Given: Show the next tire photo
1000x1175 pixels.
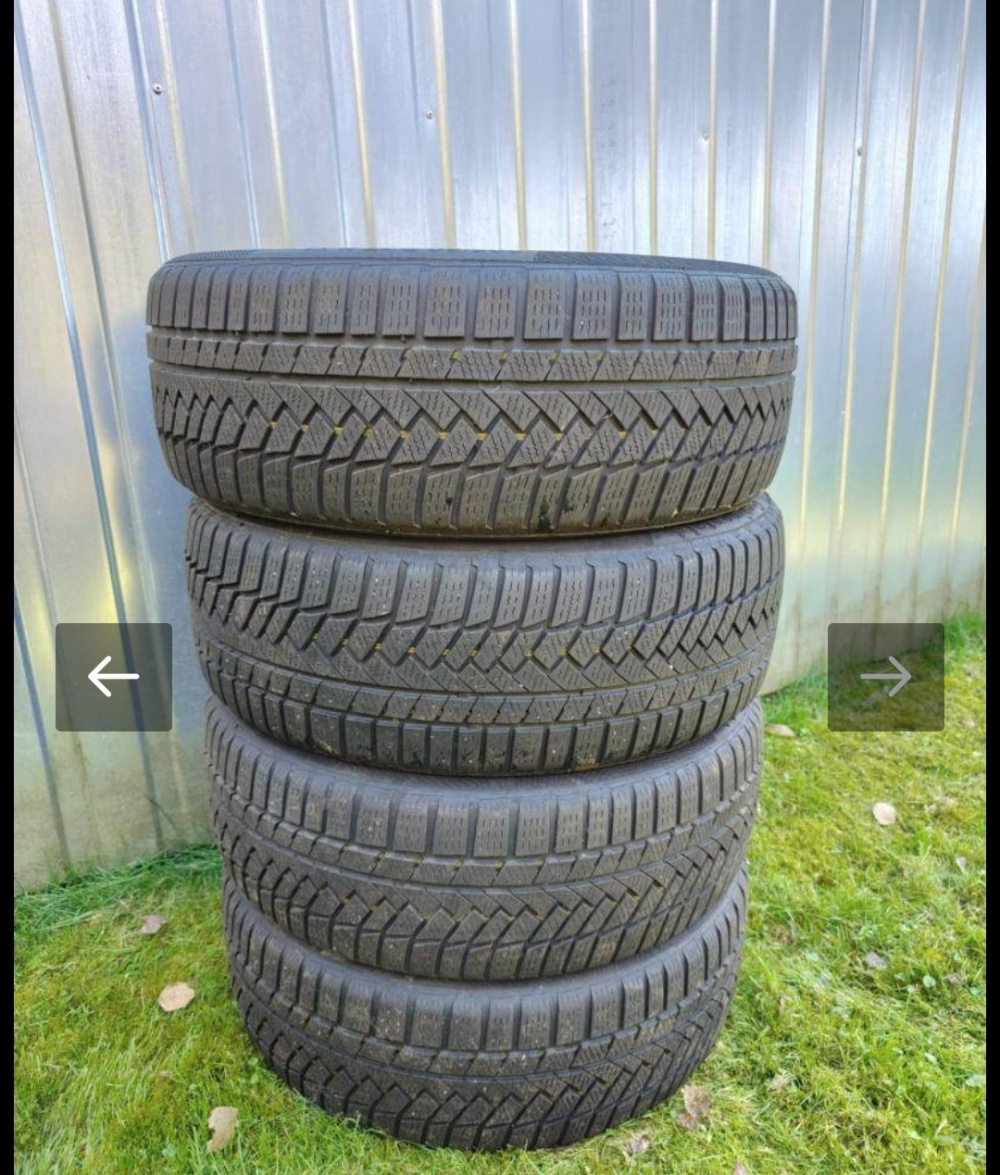Looking at the screenshot, I should (x=885, y=677).
